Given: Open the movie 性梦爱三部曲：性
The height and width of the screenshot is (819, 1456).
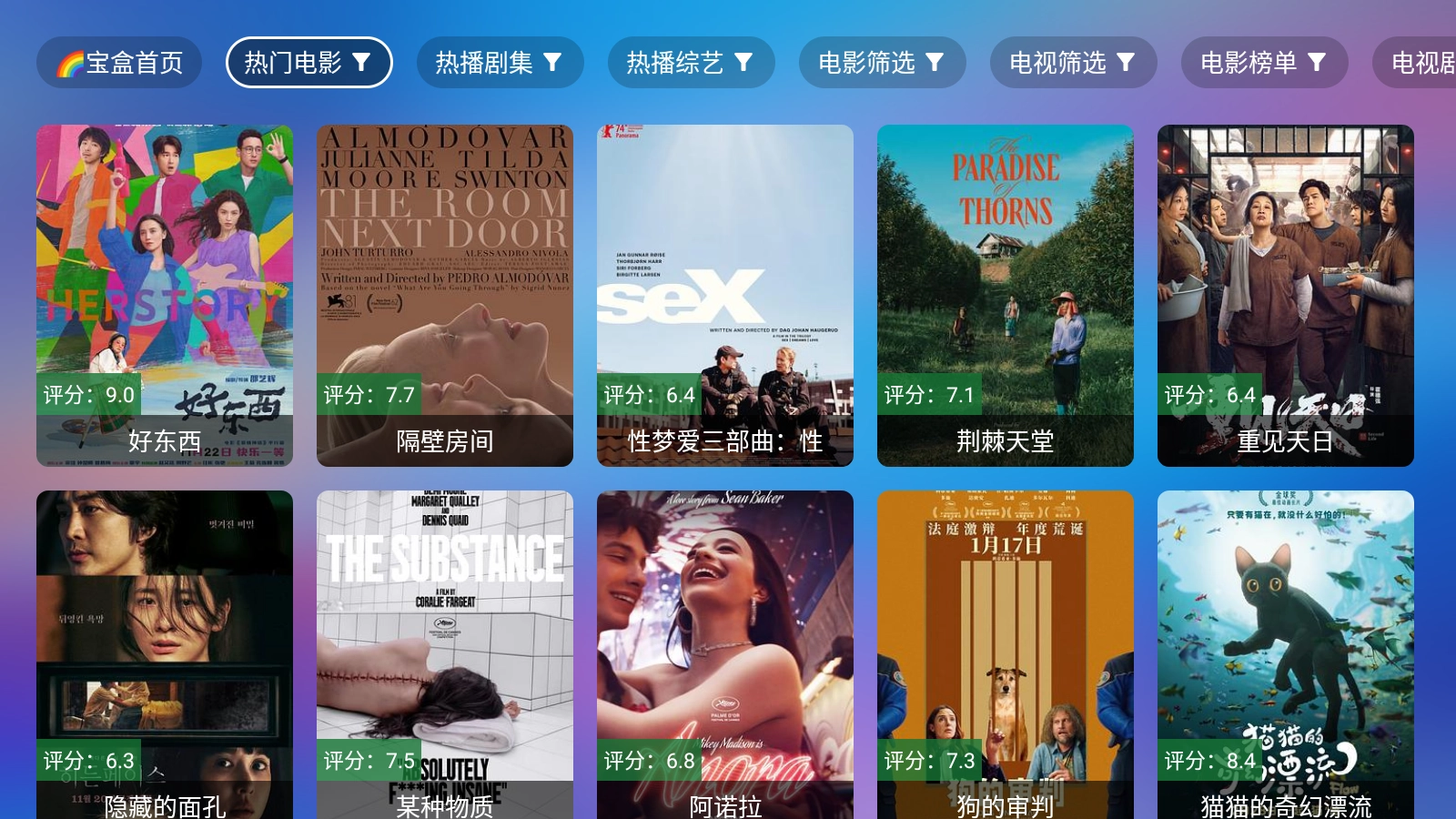Looking at the screenshot, I should coord(725,296).
